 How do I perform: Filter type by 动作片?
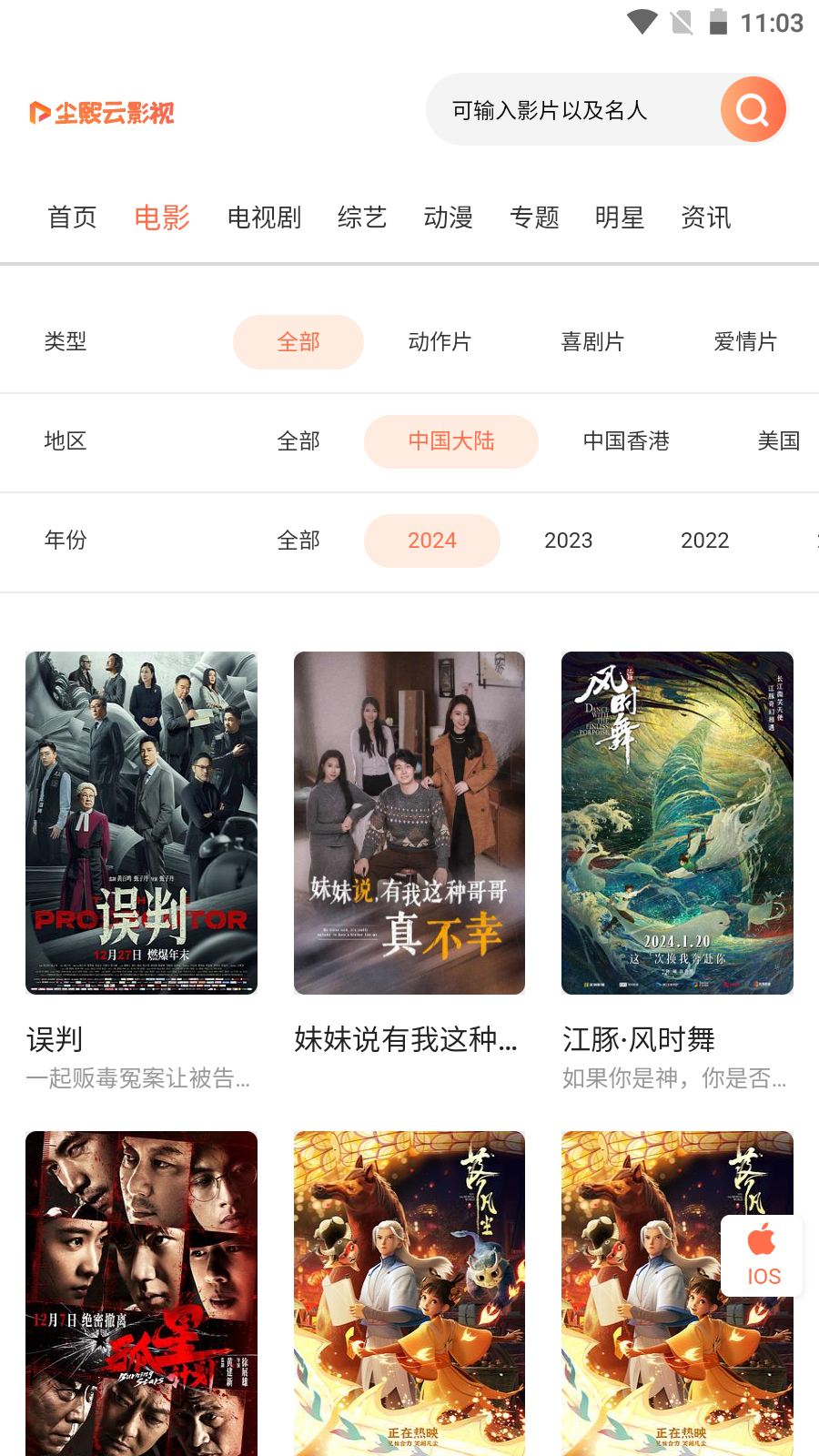click(x=440, y=342)
